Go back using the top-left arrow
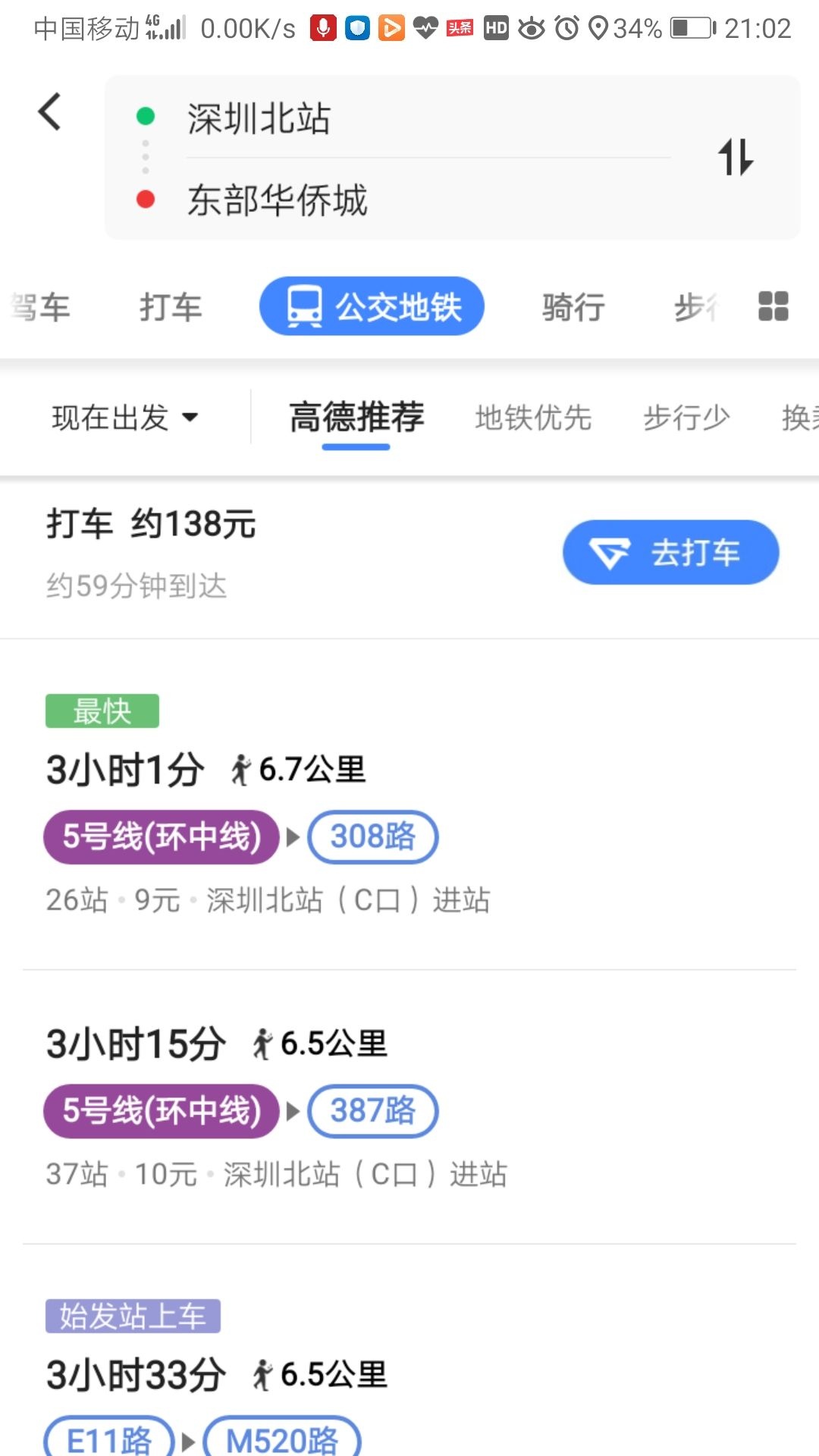Viewport: 819px width, 1456px height. 50,112
